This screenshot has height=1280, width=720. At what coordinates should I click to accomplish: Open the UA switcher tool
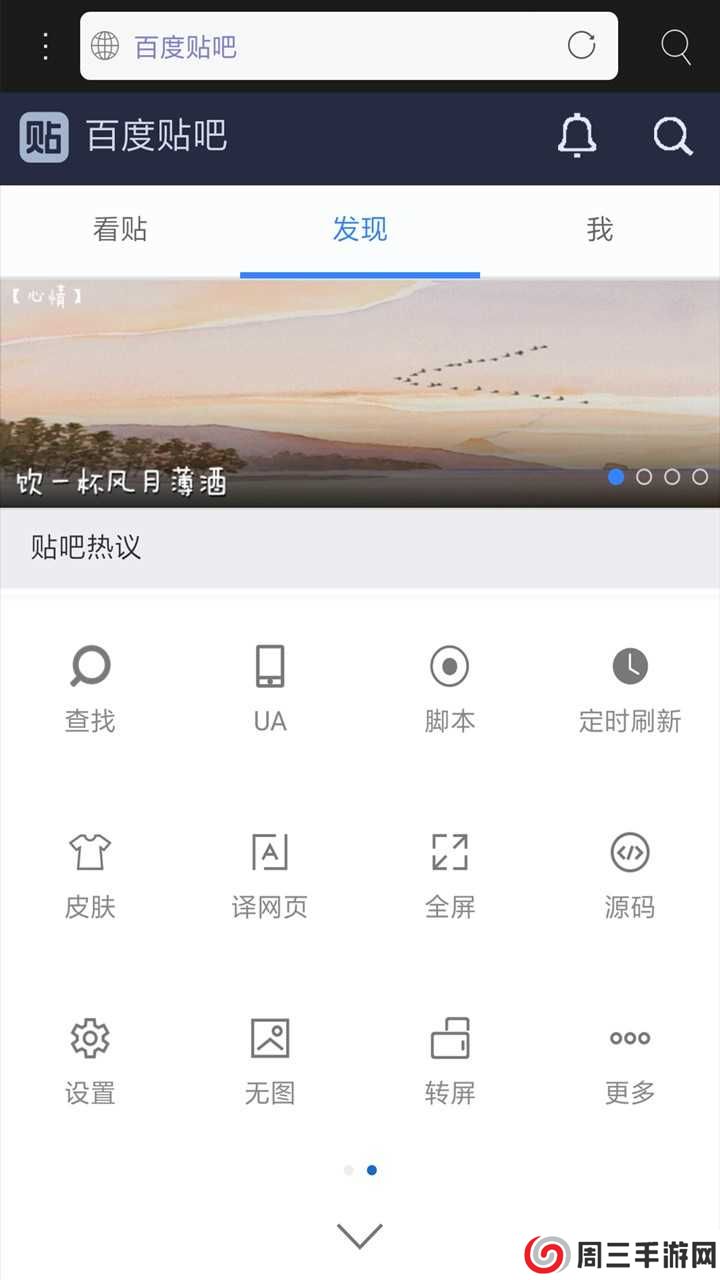(x=268, y=685)
